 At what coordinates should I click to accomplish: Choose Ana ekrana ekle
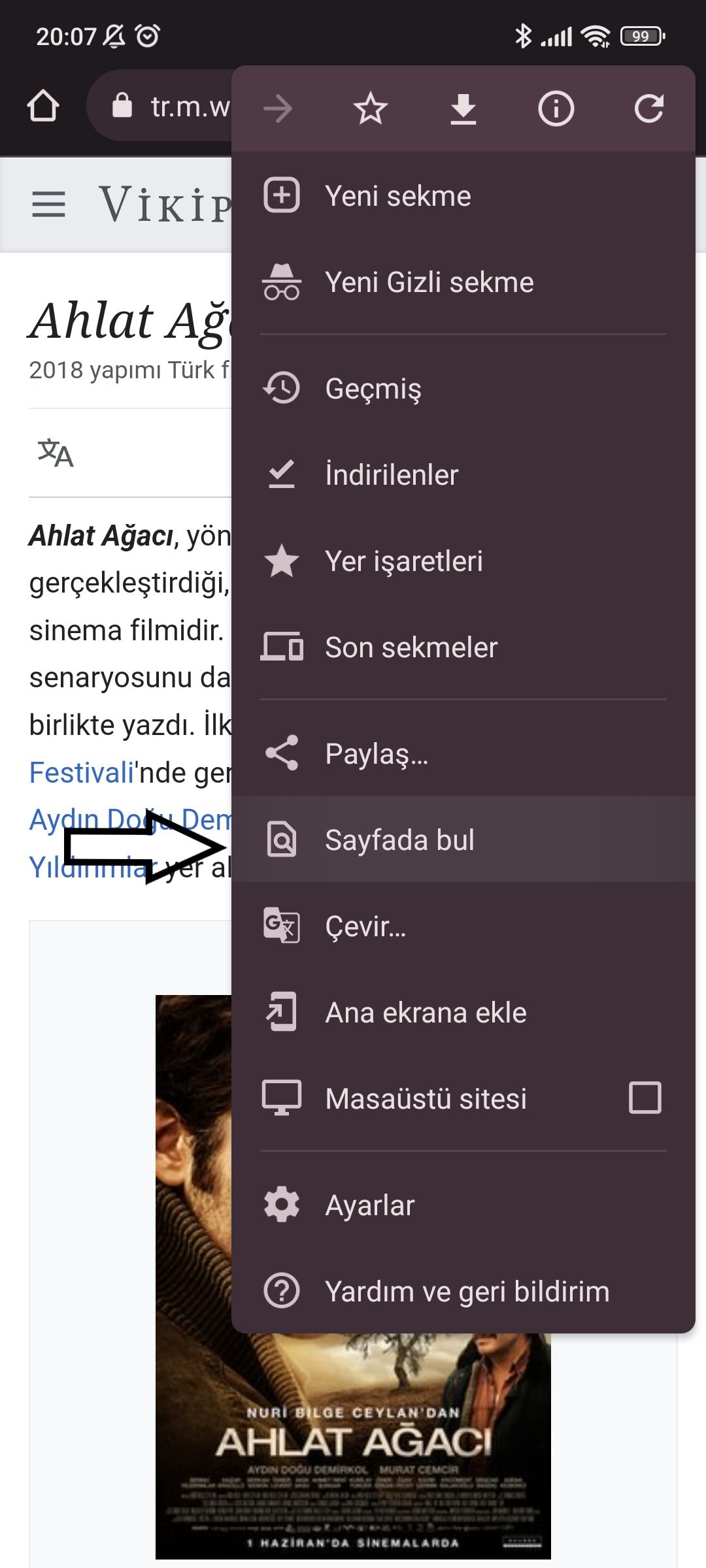(463, 1012)
